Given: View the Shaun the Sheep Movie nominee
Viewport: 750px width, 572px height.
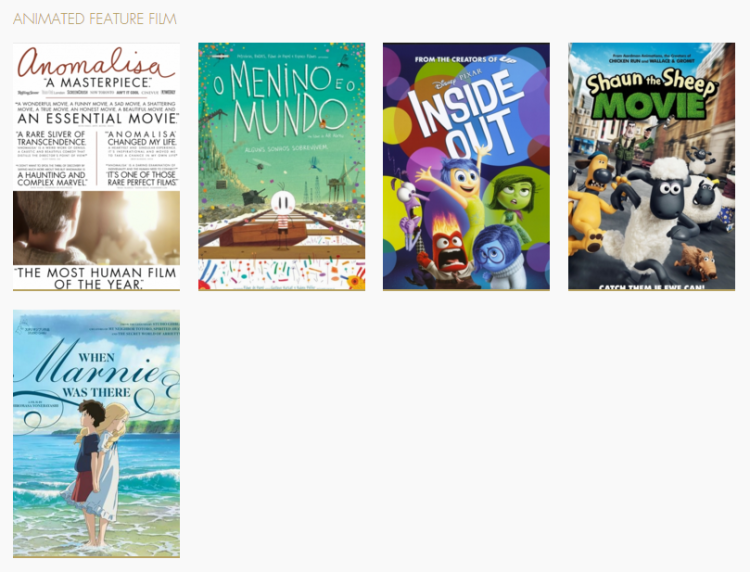Looking at the screenshot, I should click(651, 166).
